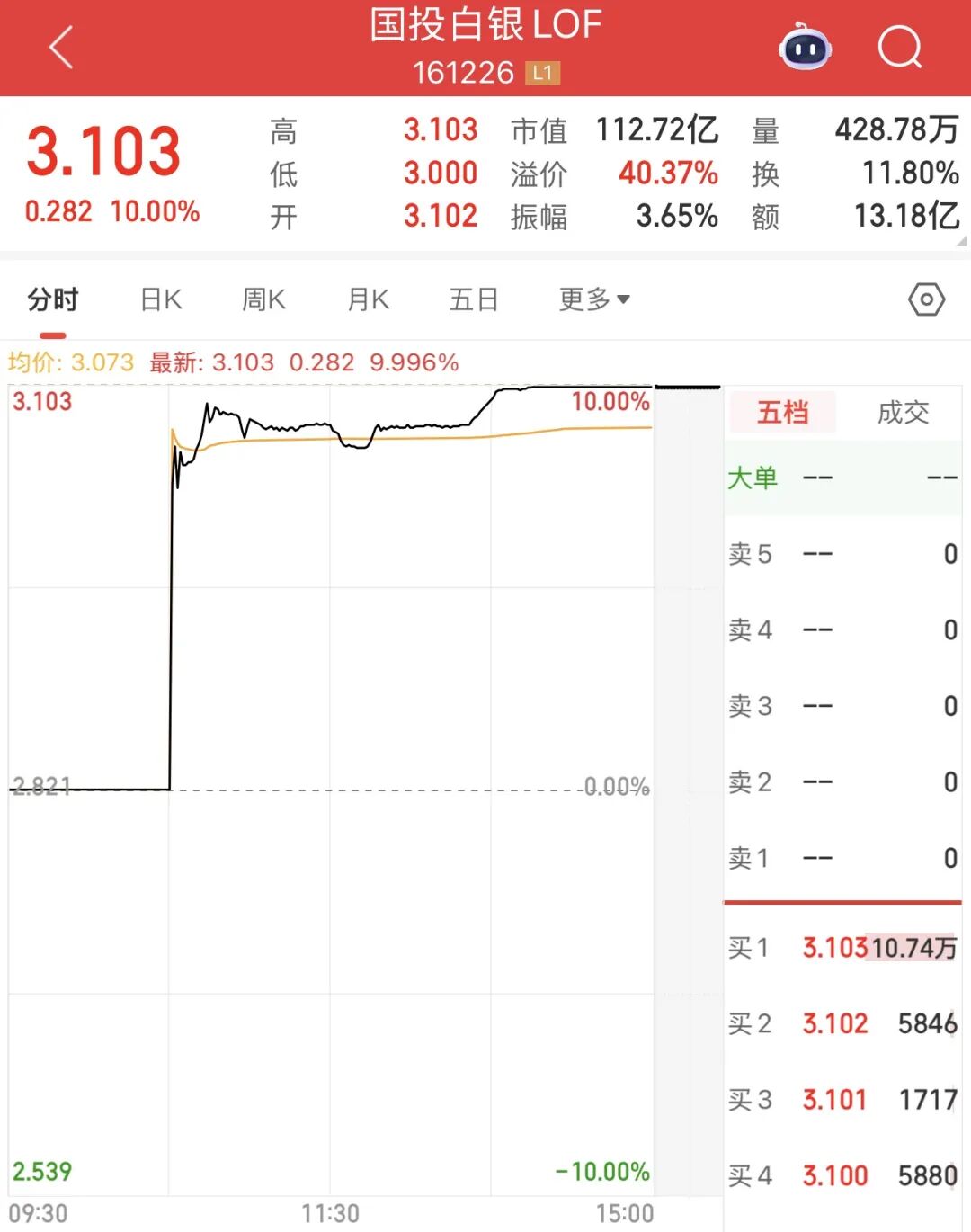Click the L1 badge beside code 161226
The image size is (971, 1232).
[x=544, y=73]
